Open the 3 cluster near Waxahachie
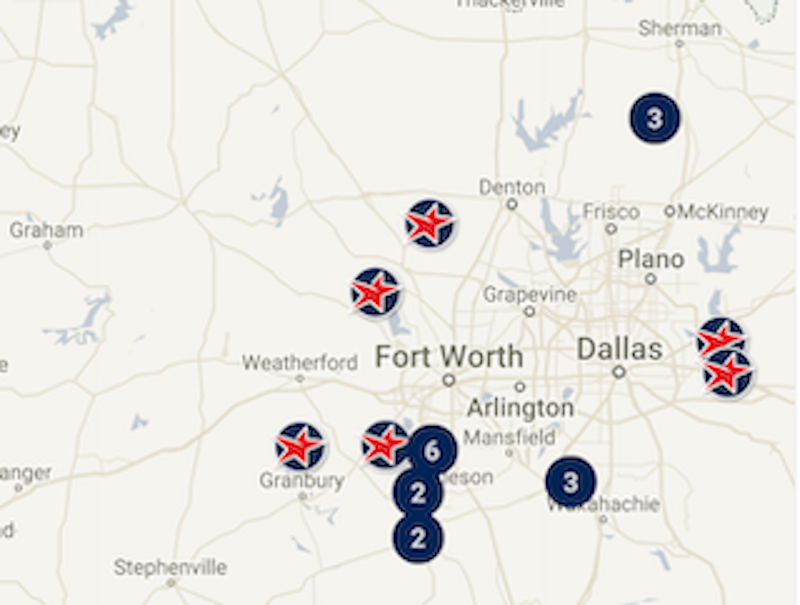800x605 pixels. 570,483
